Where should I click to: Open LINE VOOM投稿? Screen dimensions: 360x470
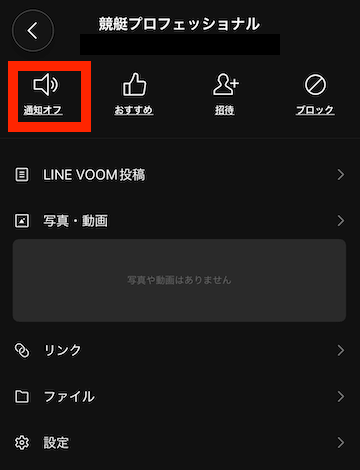coord(180,175)
